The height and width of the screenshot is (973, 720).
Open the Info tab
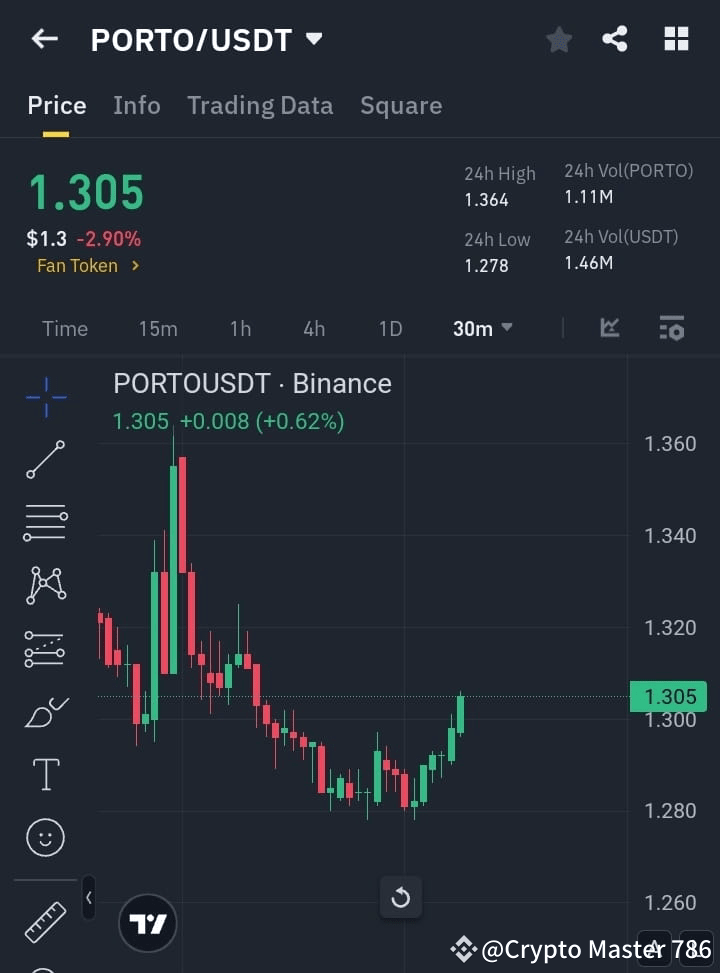137,105
